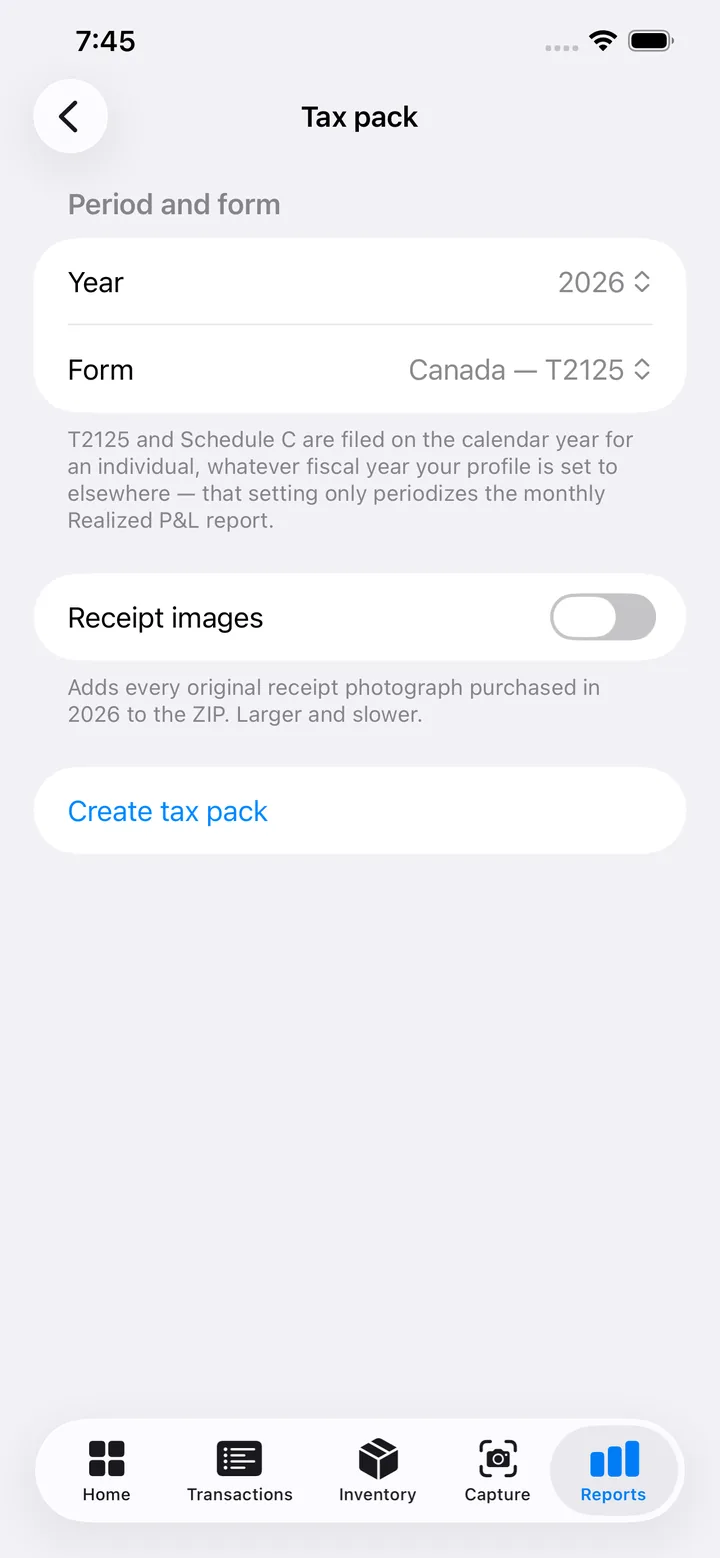
Task: Open the Capture tab
Action: (497, 1470)
